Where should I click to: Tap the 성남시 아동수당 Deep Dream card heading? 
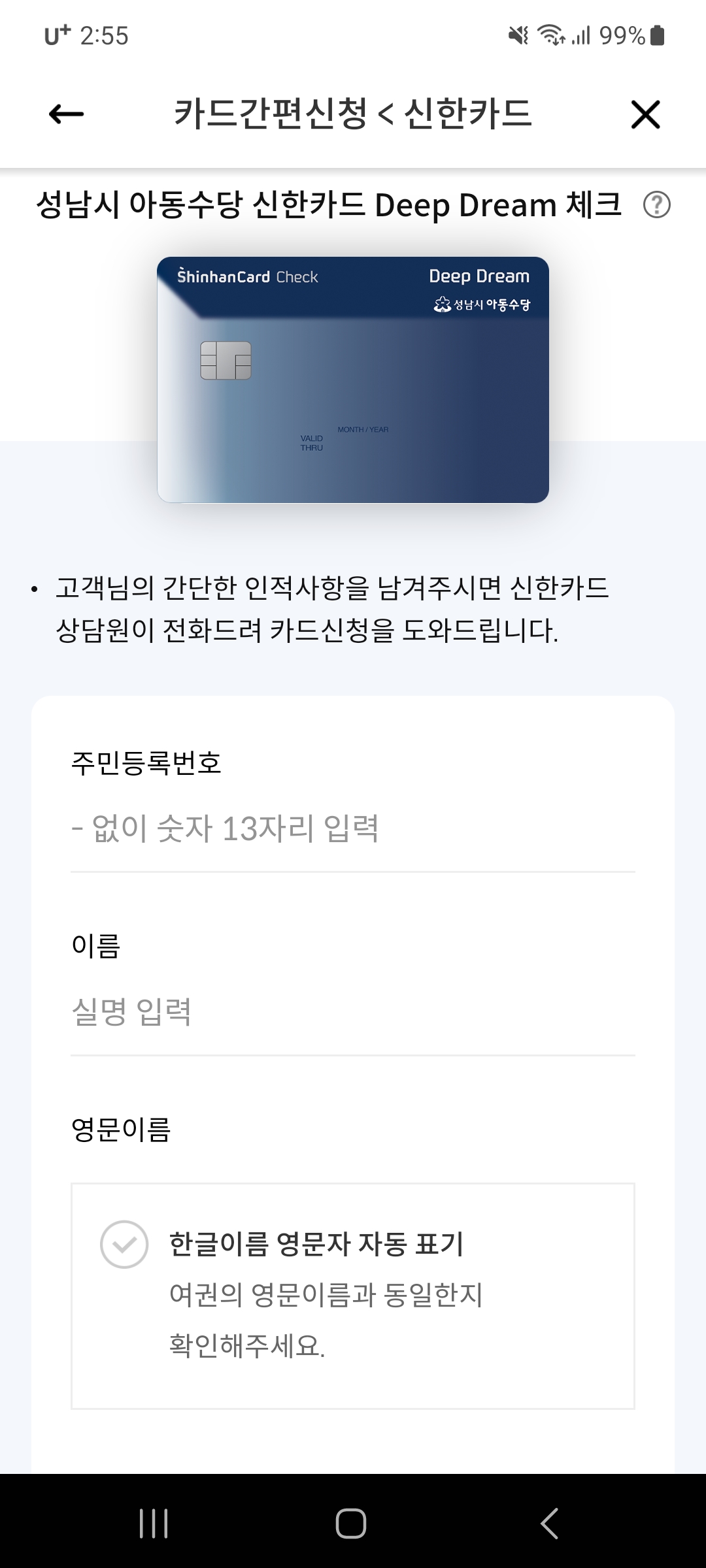(x=330, y=203)
